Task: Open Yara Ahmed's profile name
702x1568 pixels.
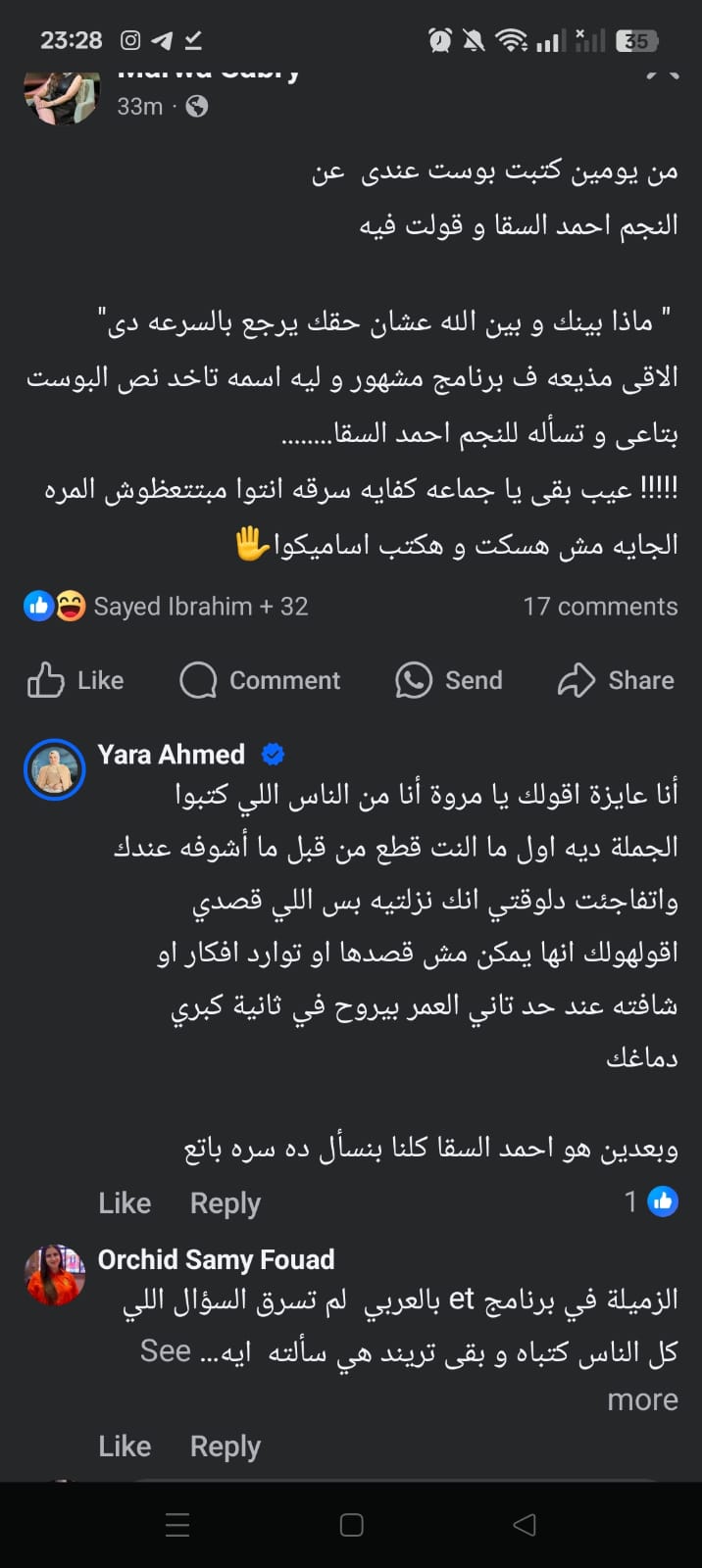Action: pyautogui.click(x=172, y=754)
